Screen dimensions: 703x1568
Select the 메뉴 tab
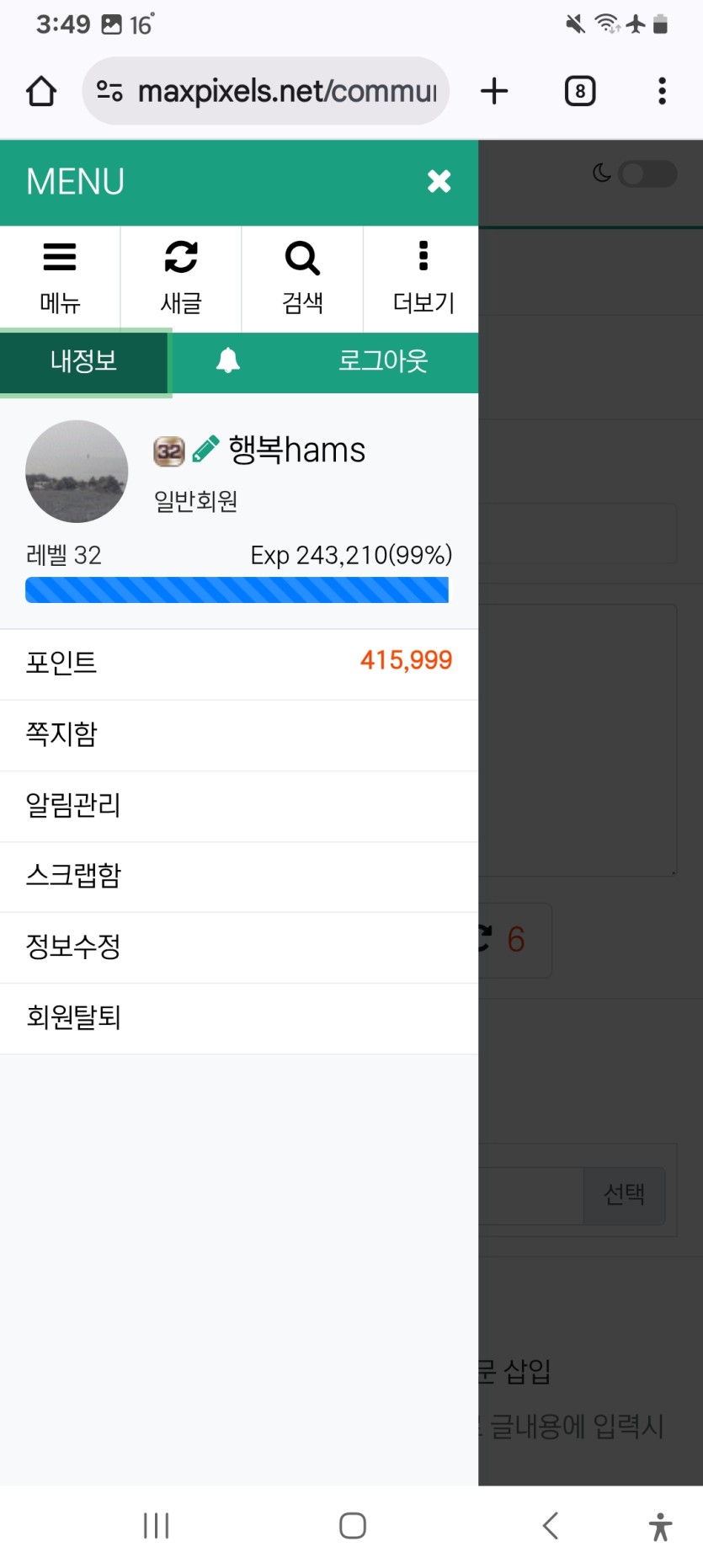click(60, 279)
